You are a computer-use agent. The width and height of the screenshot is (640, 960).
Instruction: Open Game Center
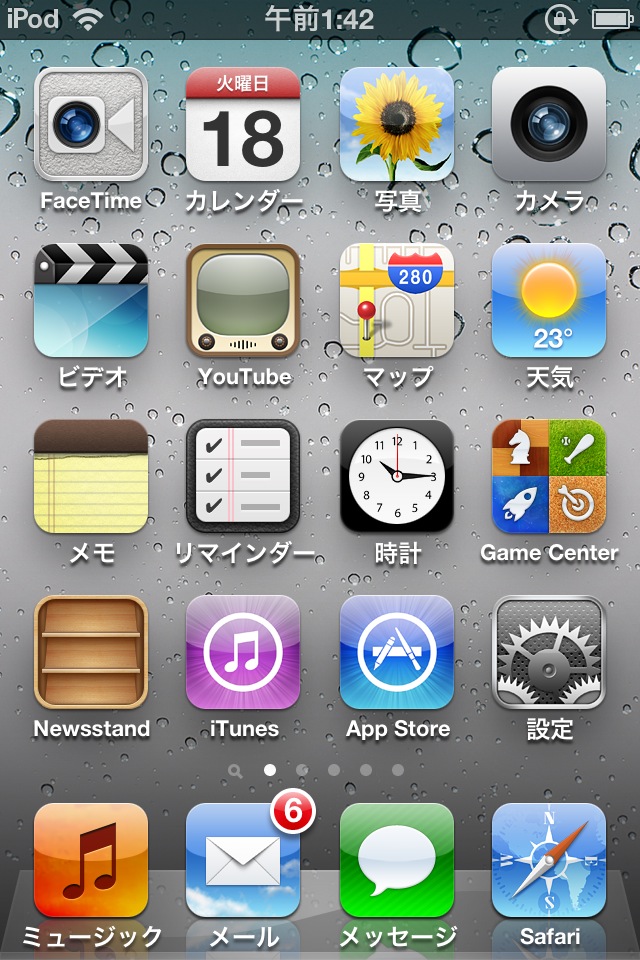548,476
